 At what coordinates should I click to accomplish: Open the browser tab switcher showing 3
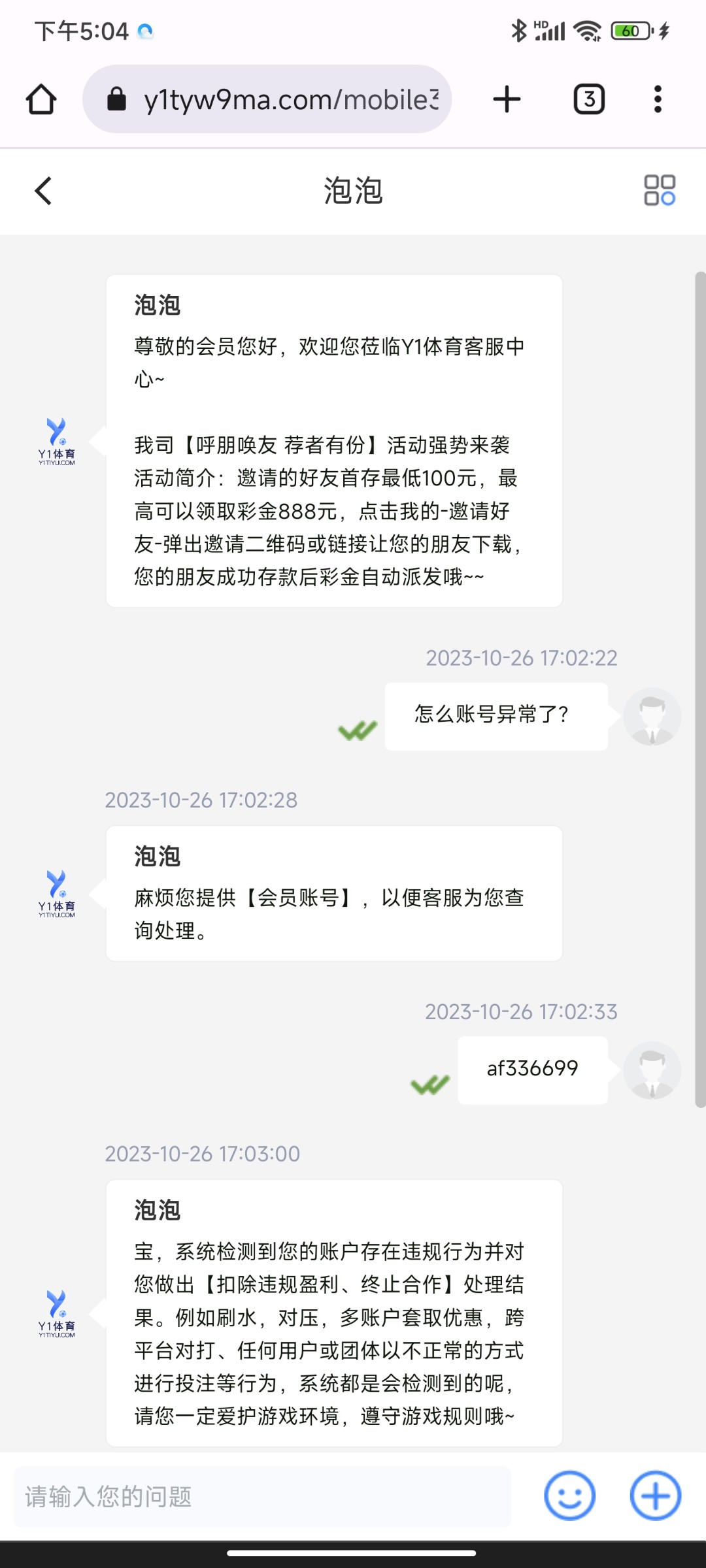point(589,99)
